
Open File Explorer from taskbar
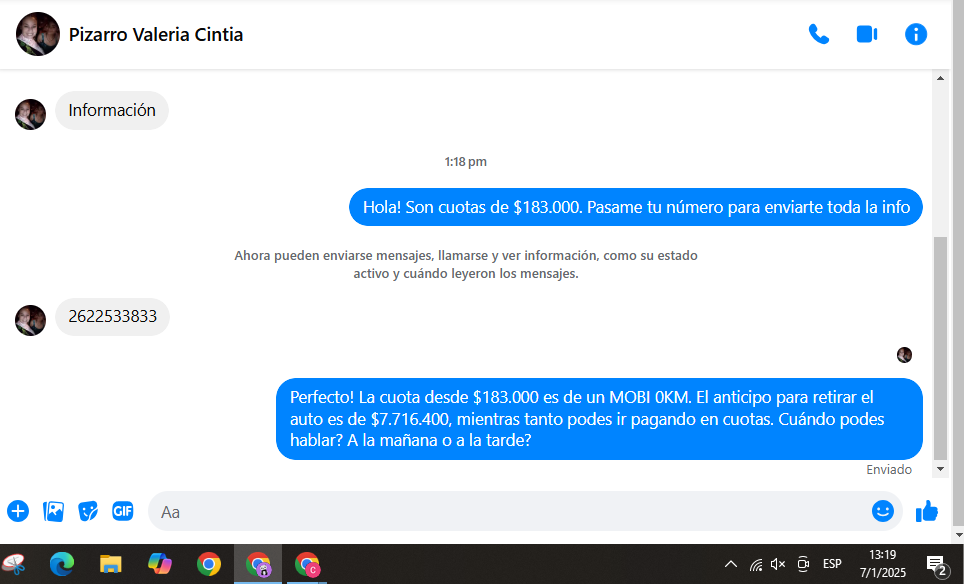[x=110, y=564]
